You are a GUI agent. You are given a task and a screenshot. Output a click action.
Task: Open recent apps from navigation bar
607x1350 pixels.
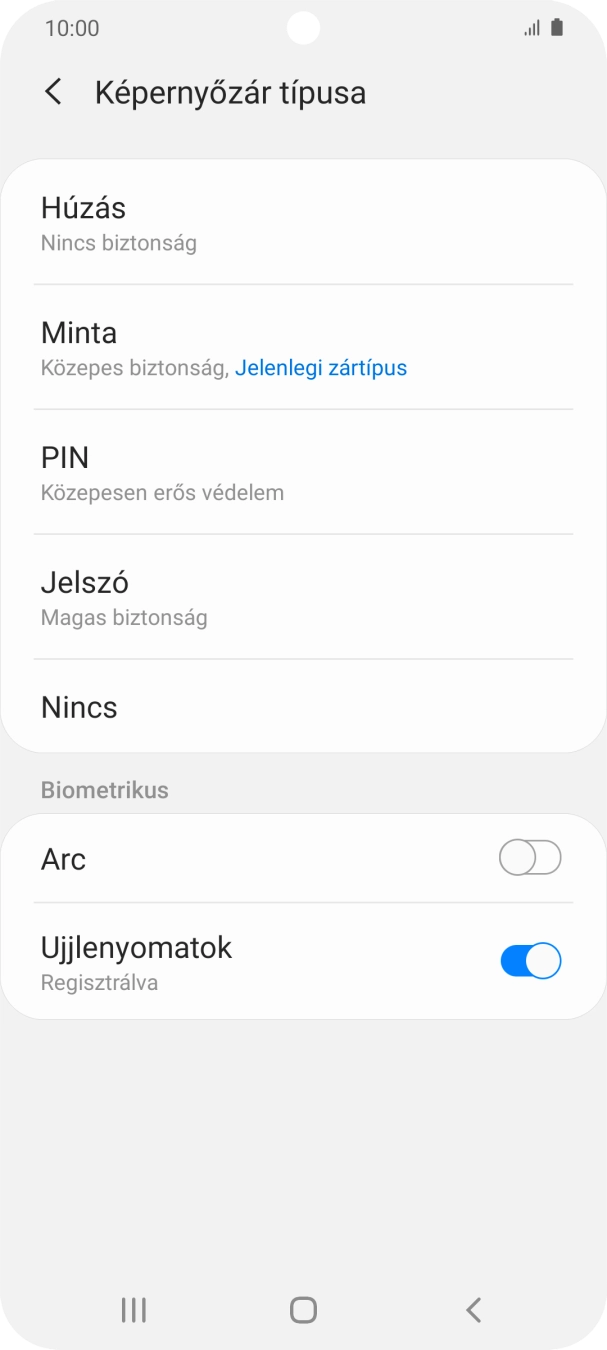[133, 1310]
